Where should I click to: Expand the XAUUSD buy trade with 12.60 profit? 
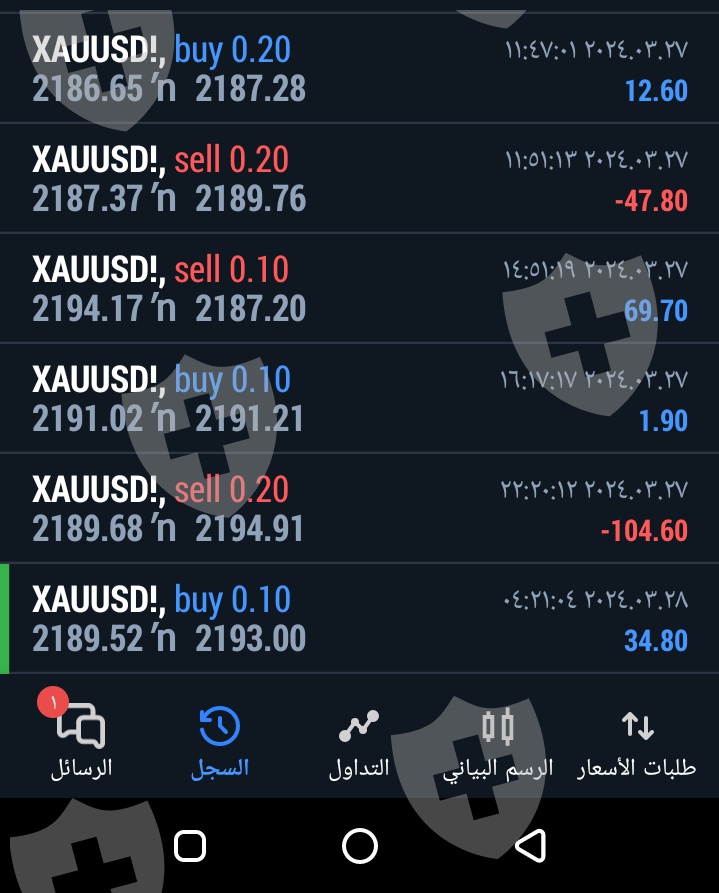tap(359, 69)
